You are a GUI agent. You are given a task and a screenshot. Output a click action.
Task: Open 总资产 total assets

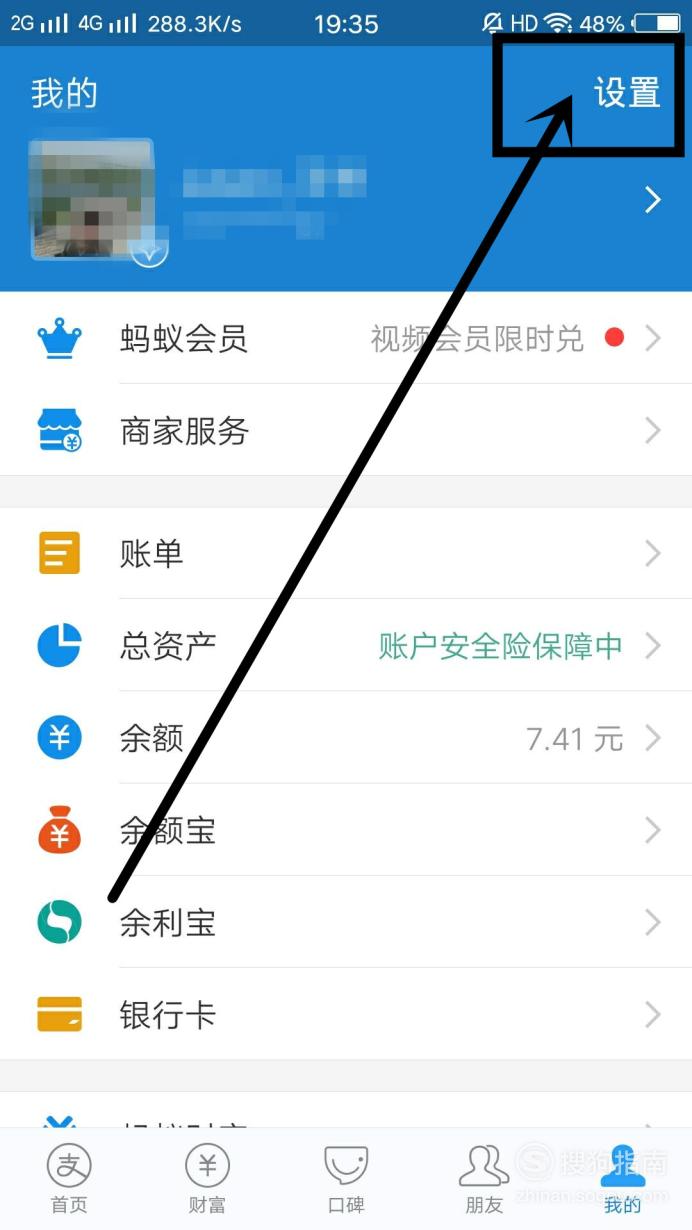coord(346,645)
